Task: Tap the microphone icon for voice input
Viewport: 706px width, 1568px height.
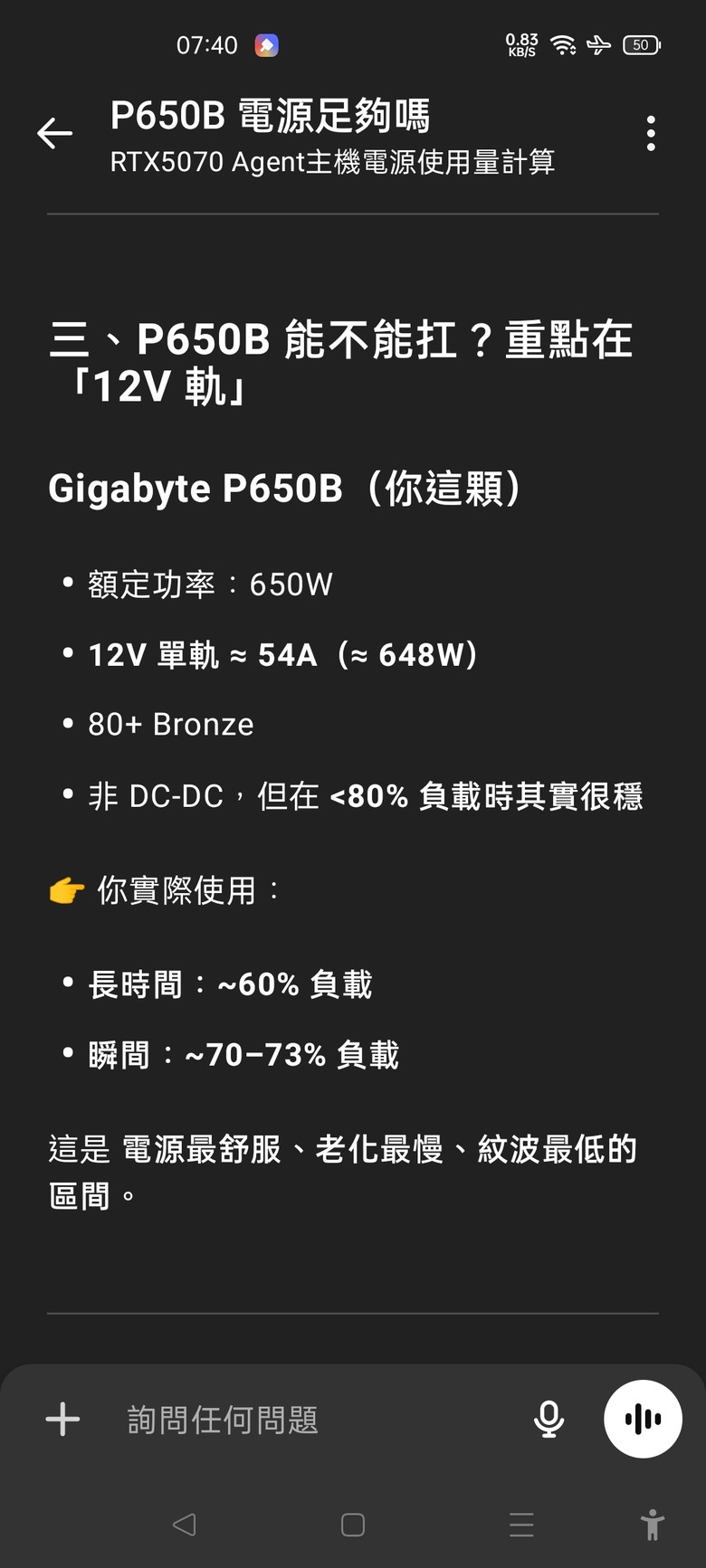Action: (548, 1419)
